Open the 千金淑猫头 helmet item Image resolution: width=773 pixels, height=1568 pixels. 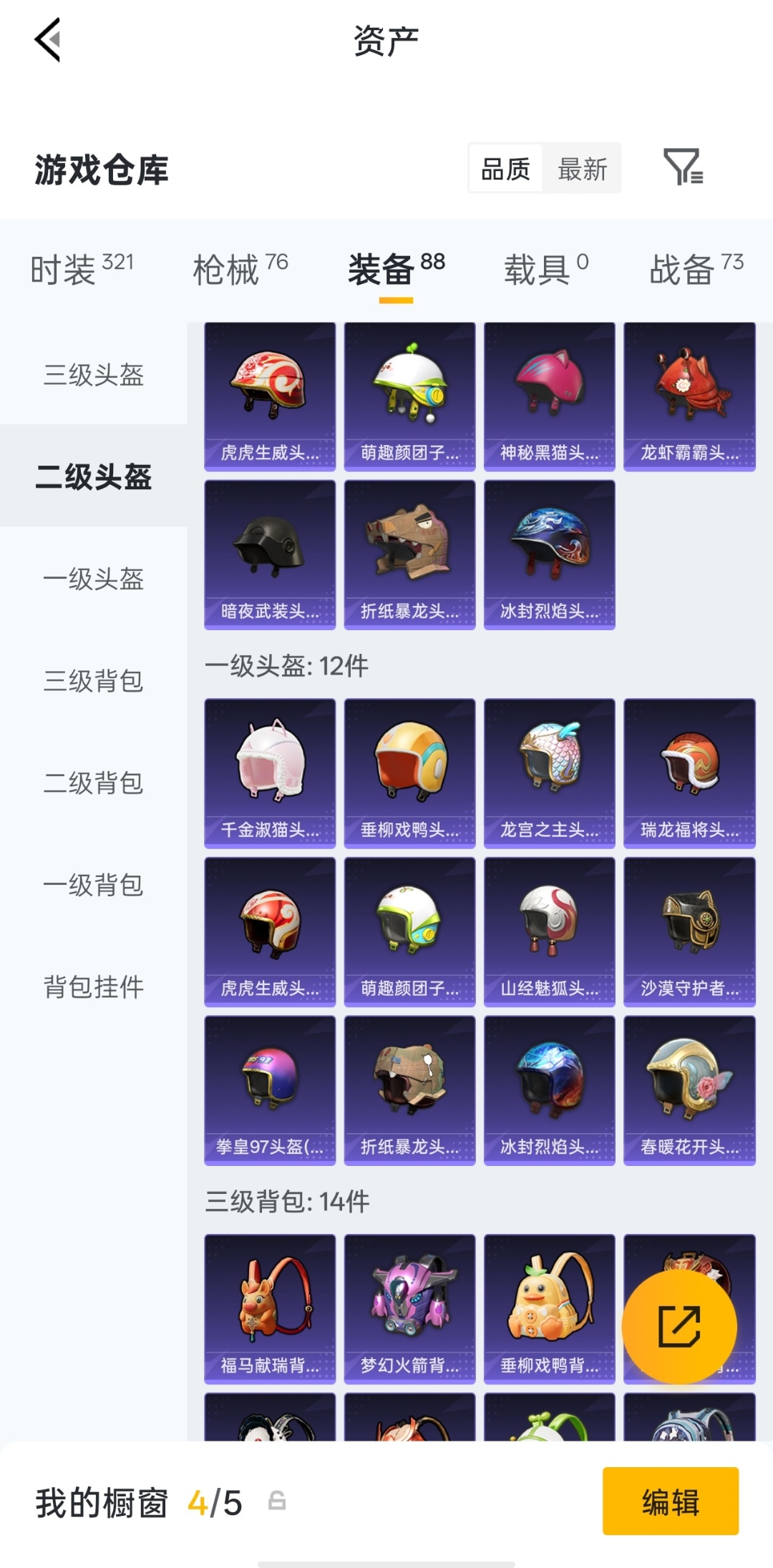coord(270,773)
